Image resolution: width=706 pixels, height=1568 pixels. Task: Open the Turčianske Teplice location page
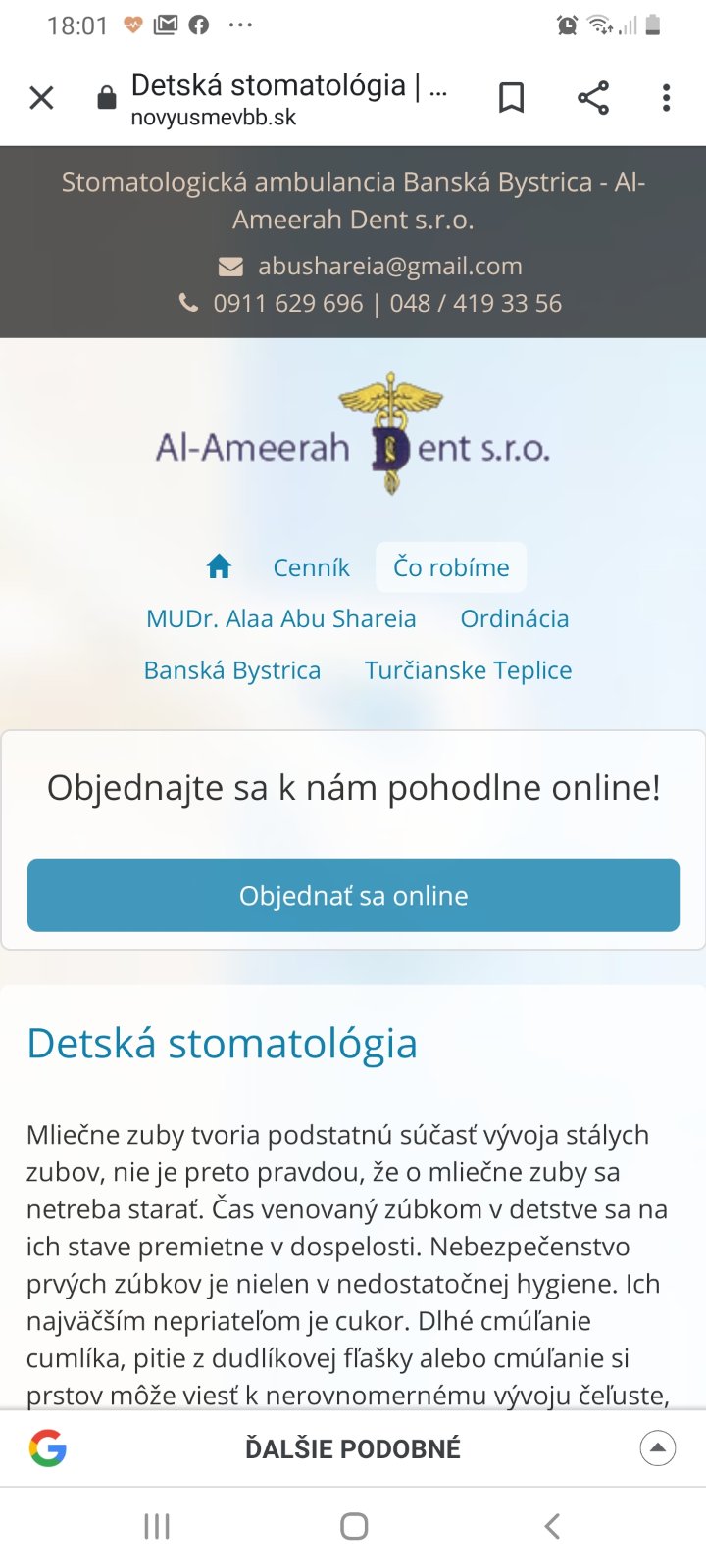pyautogui.click(x=468, y=670)
